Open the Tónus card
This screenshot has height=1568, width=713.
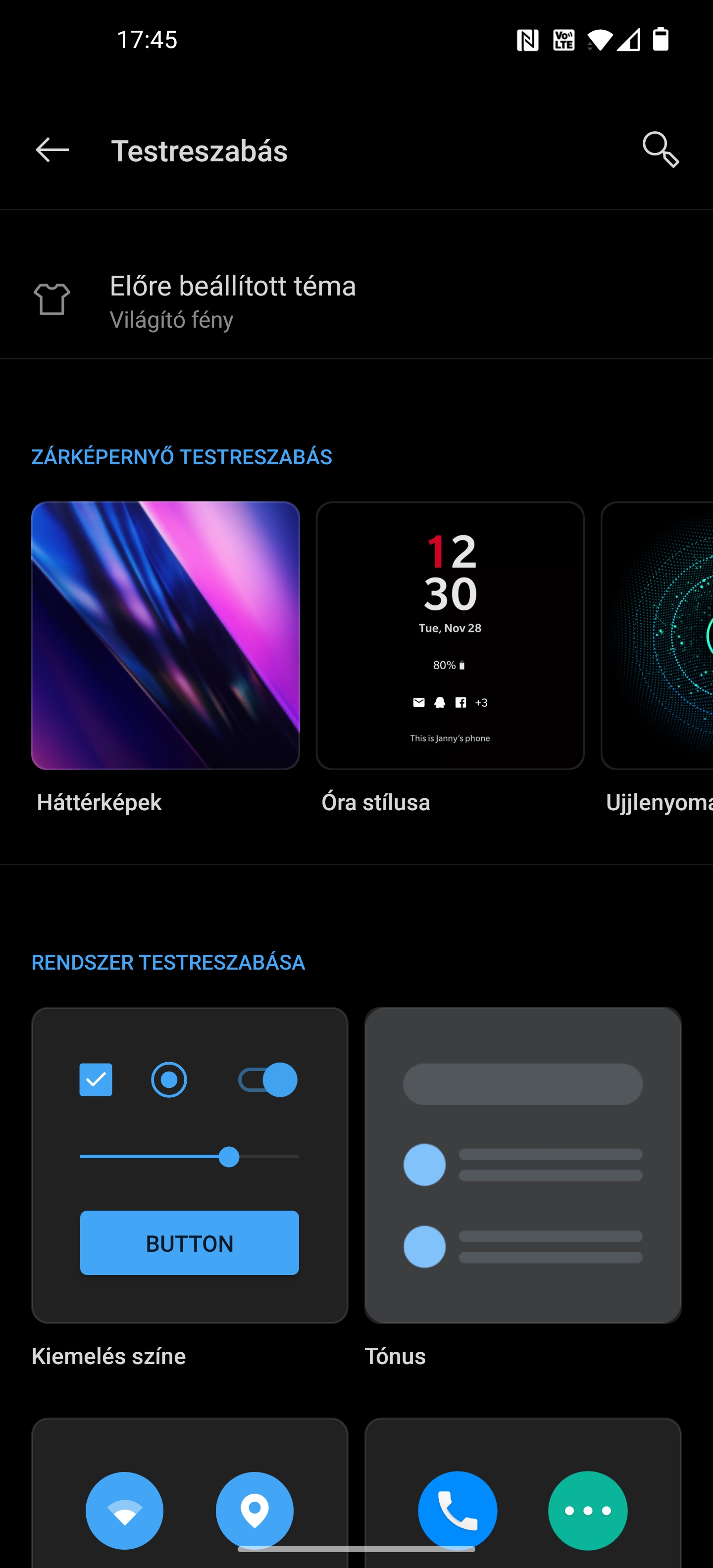[x=522, y=1165]
